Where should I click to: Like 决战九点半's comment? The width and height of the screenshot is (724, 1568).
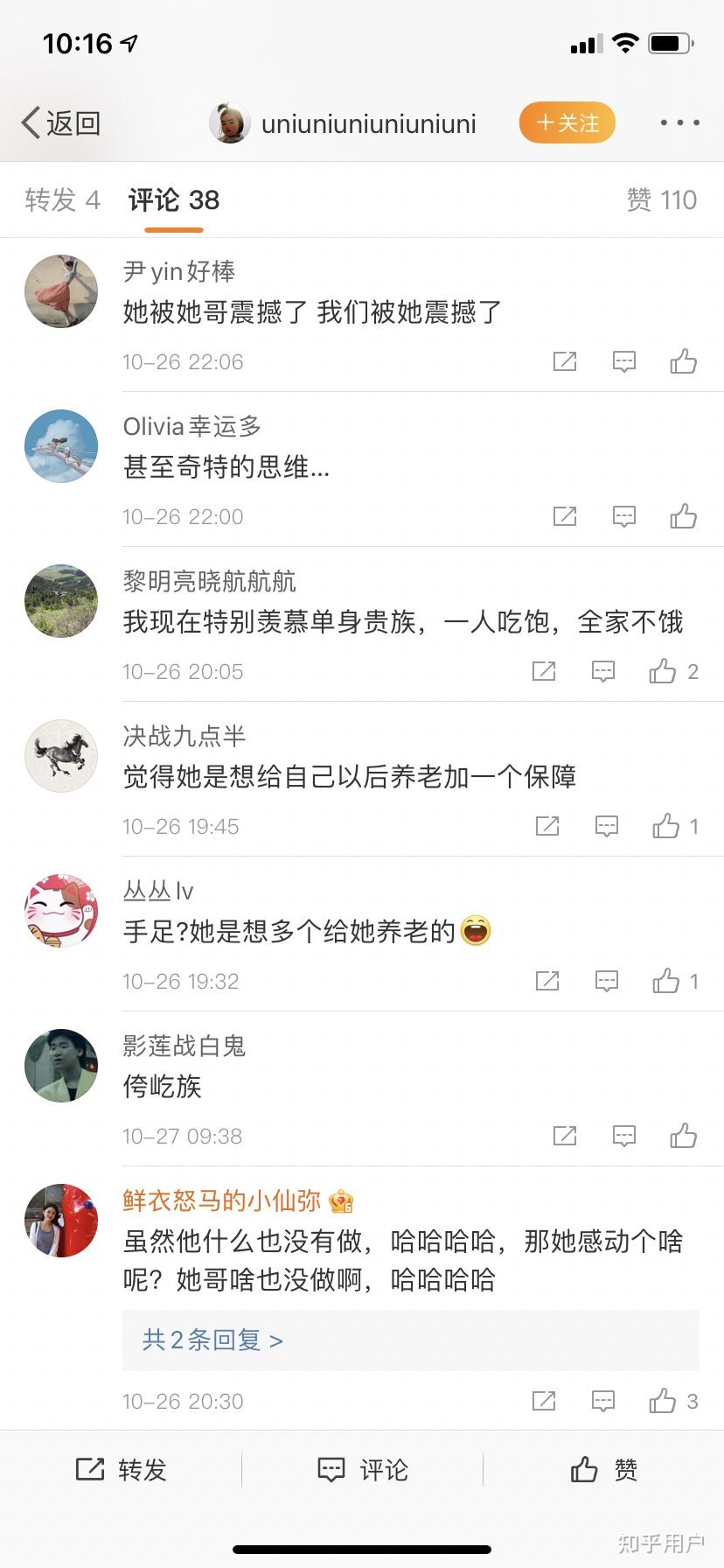tap(666, 826)
